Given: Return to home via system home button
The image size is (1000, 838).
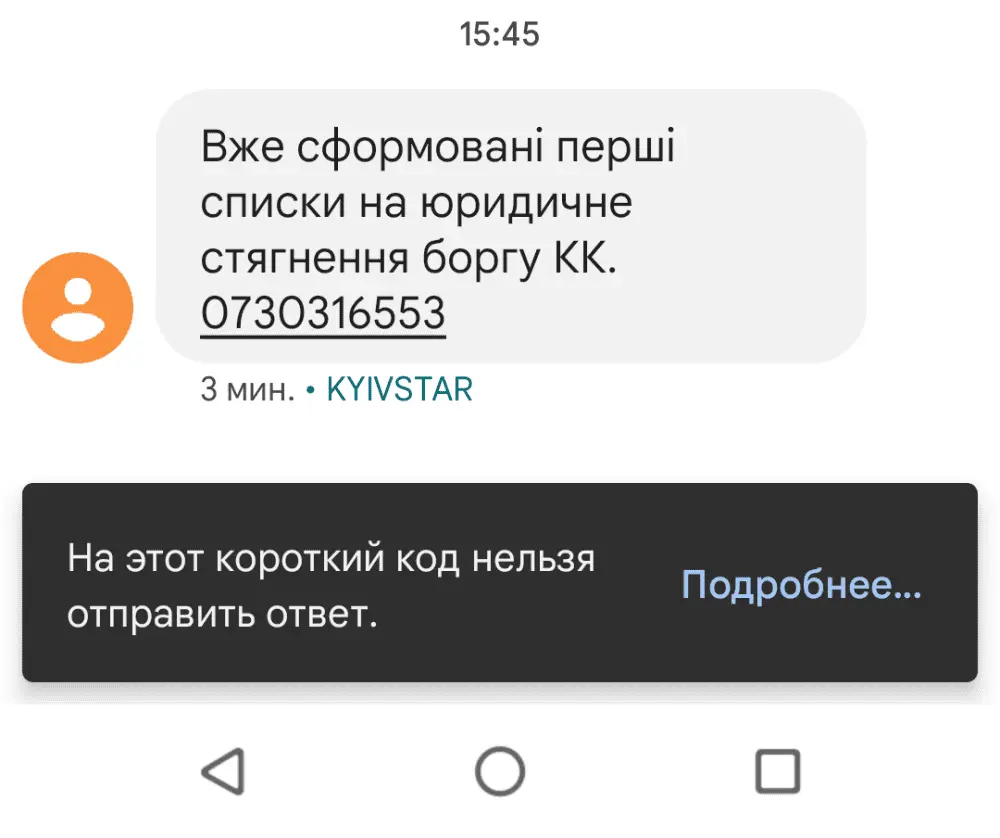Looking at the screenshot, I should click(499, 772).
